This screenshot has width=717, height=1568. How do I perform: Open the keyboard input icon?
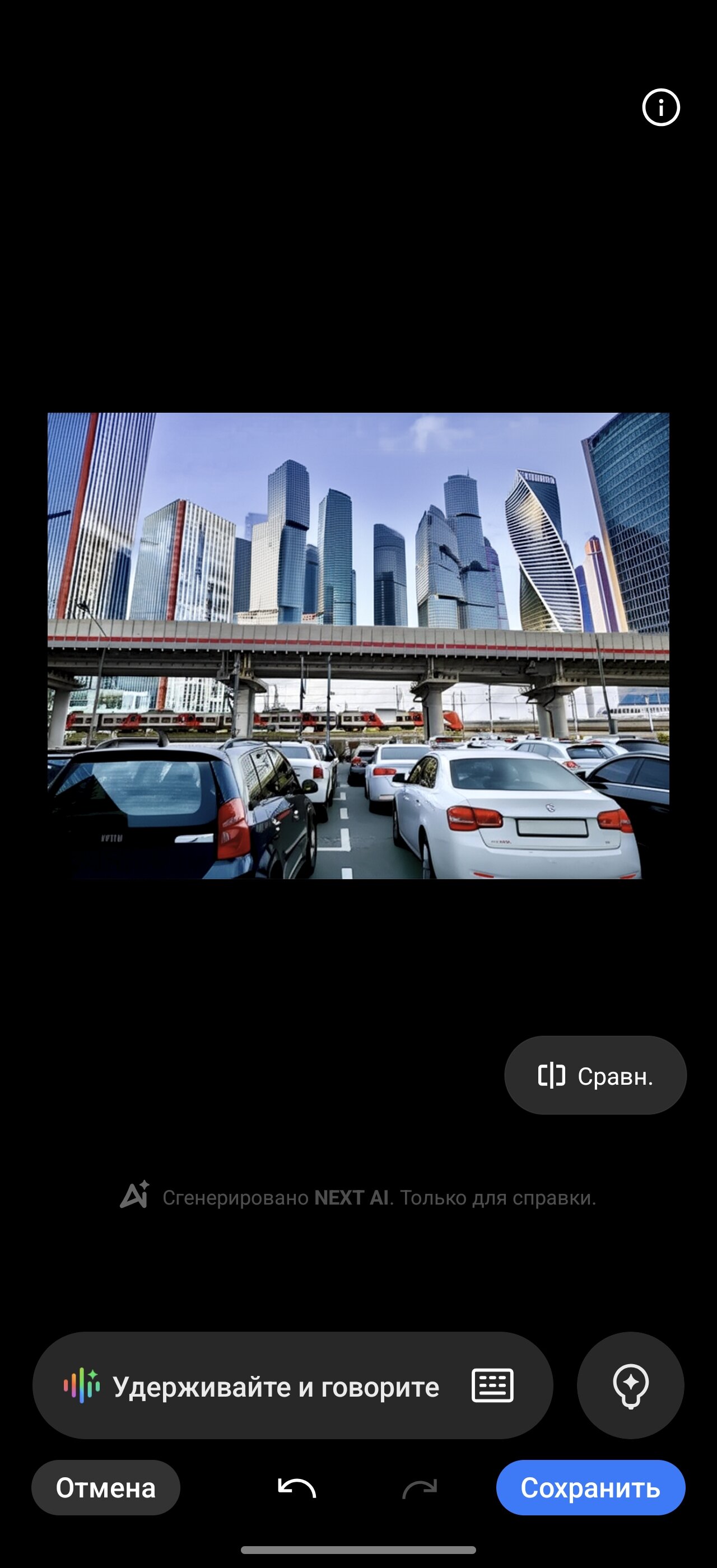[x=492, y=1386]
